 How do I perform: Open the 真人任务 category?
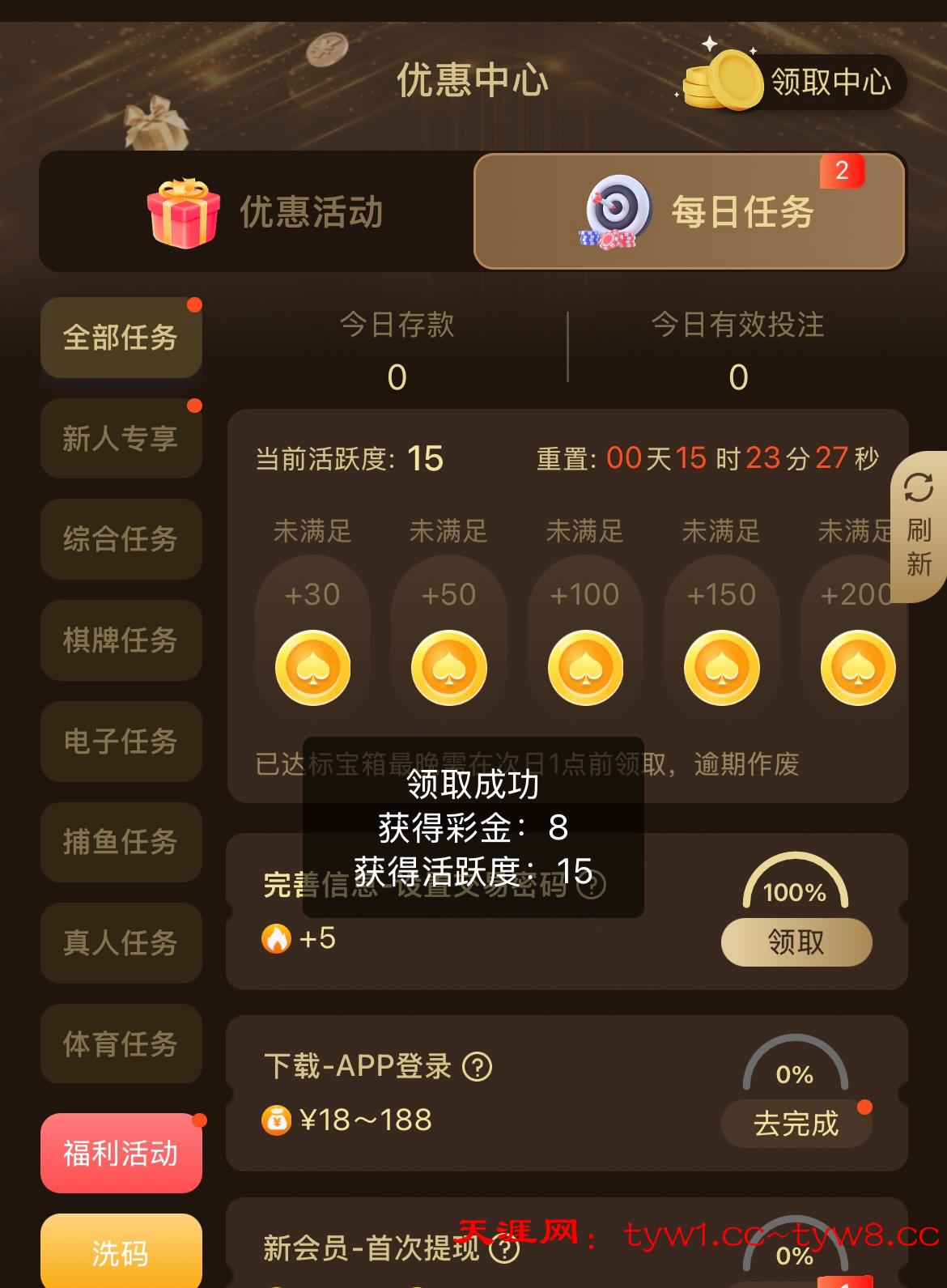coord(121,943)
